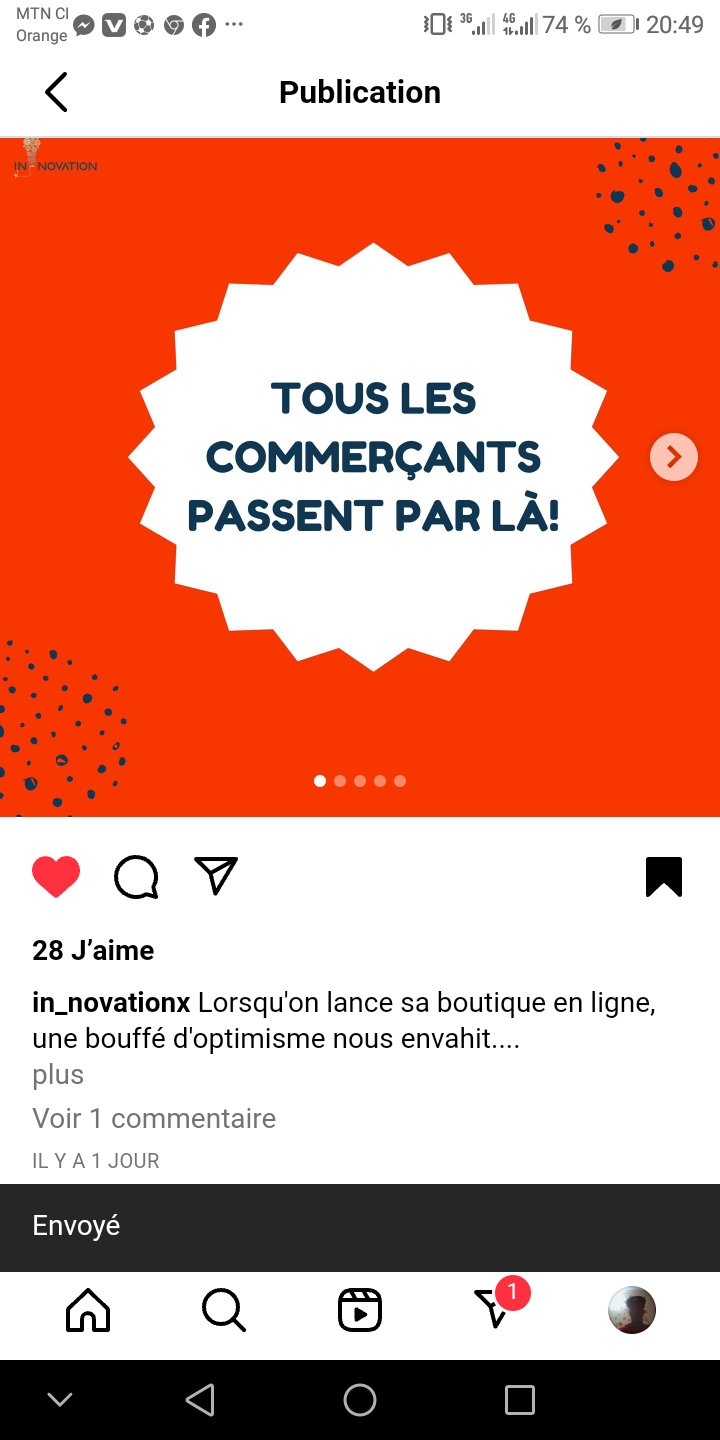Remove the post from saved bookmarks
The height and width of the screenshot is (1440, 720).
point(664,877)
